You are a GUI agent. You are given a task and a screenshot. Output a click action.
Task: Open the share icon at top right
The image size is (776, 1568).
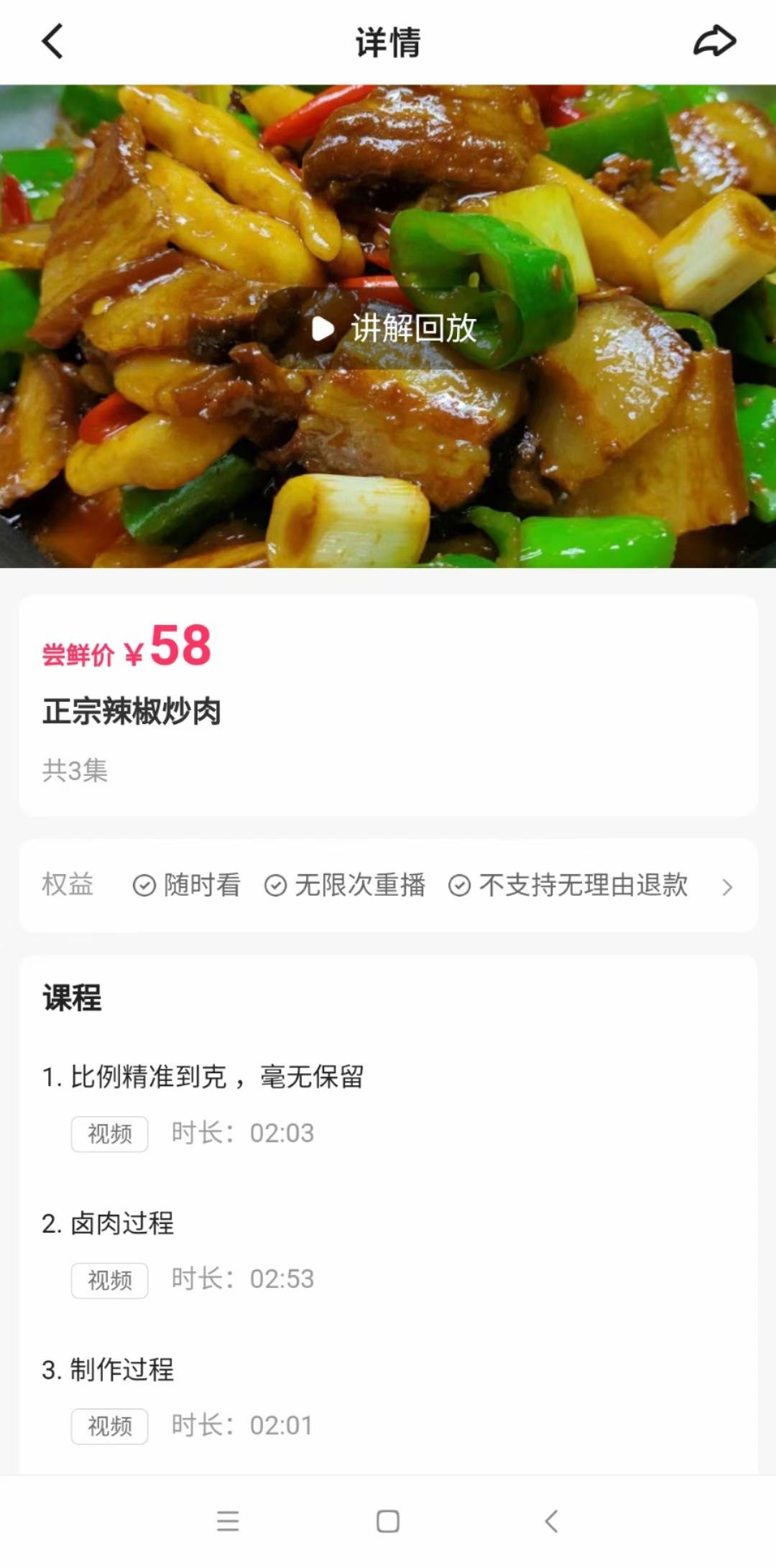(x=715, y=42)
